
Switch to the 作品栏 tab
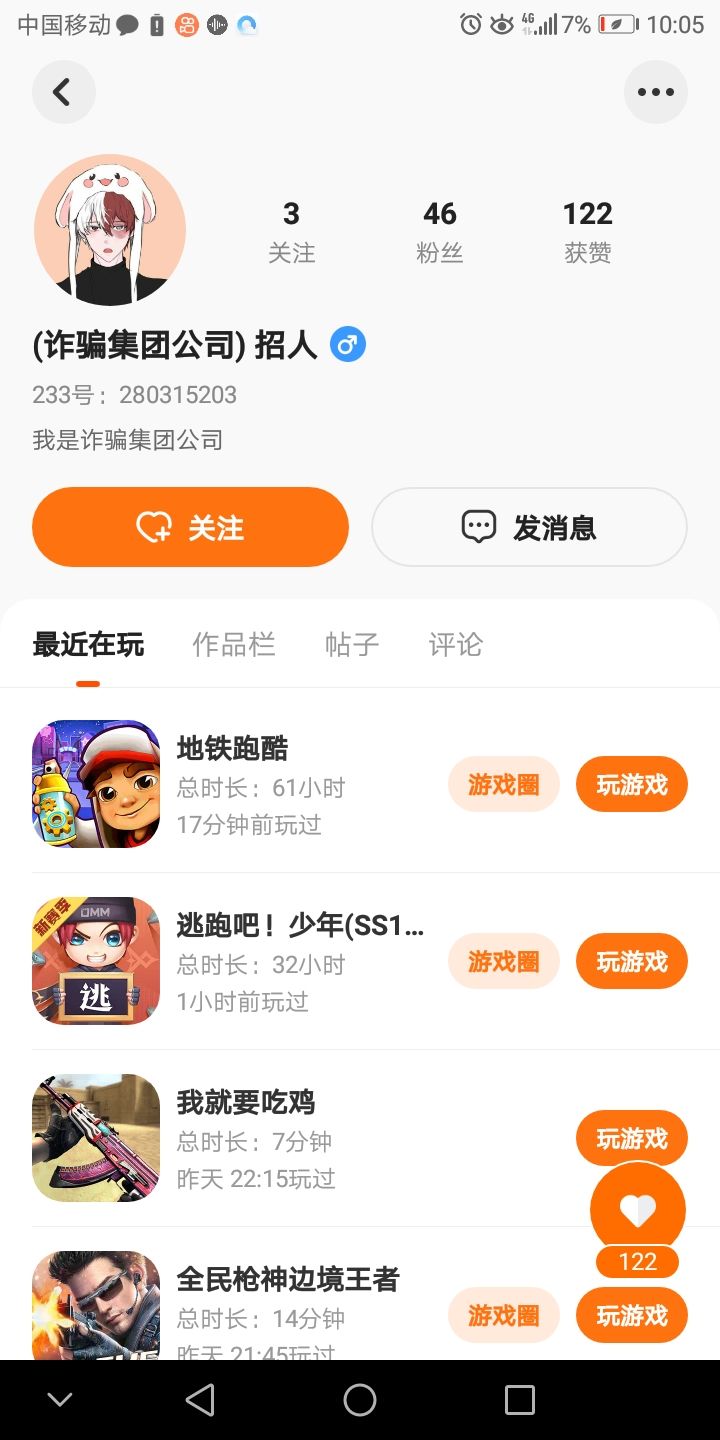233,645
